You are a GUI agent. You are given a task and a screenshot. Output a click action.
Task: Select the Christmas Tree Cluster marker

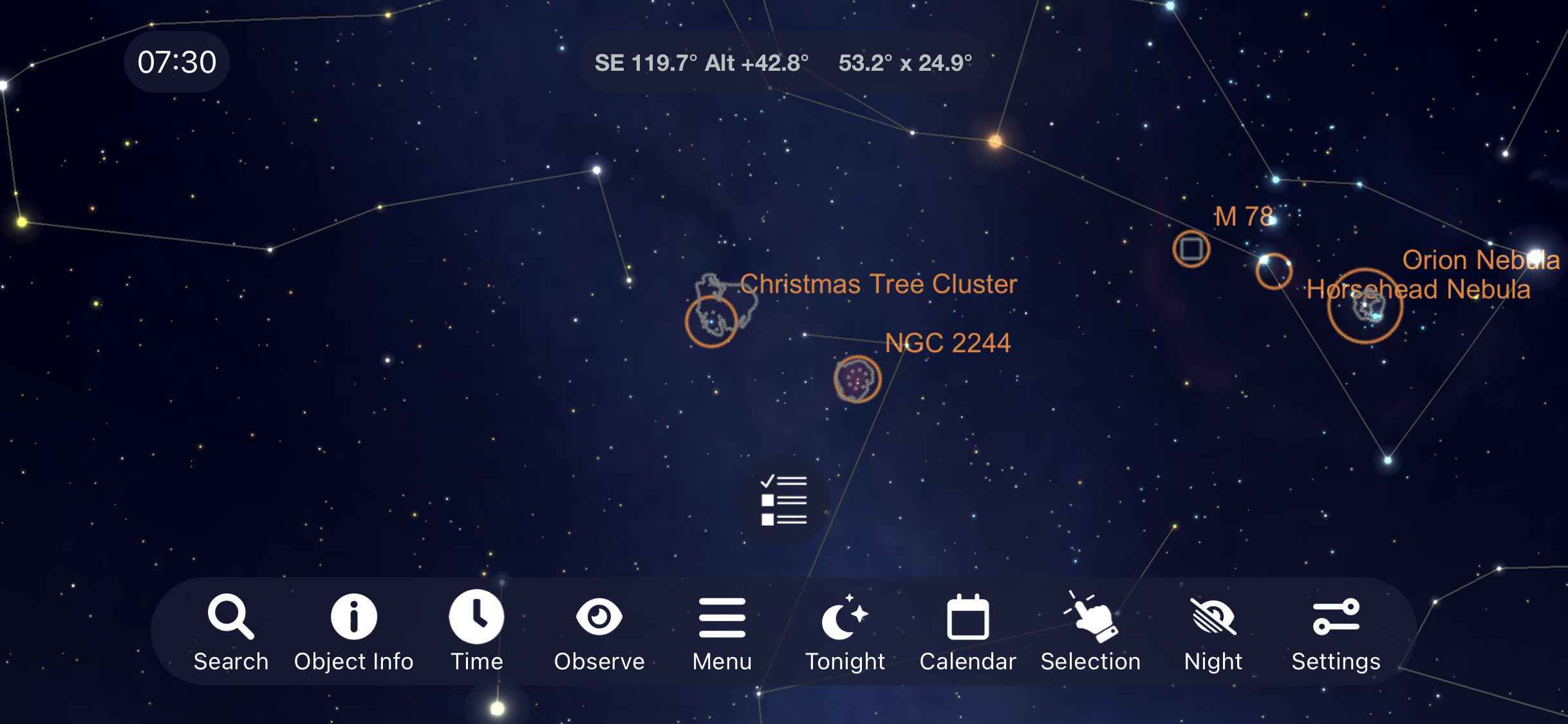pyautogui.click(x=711, y=321)
